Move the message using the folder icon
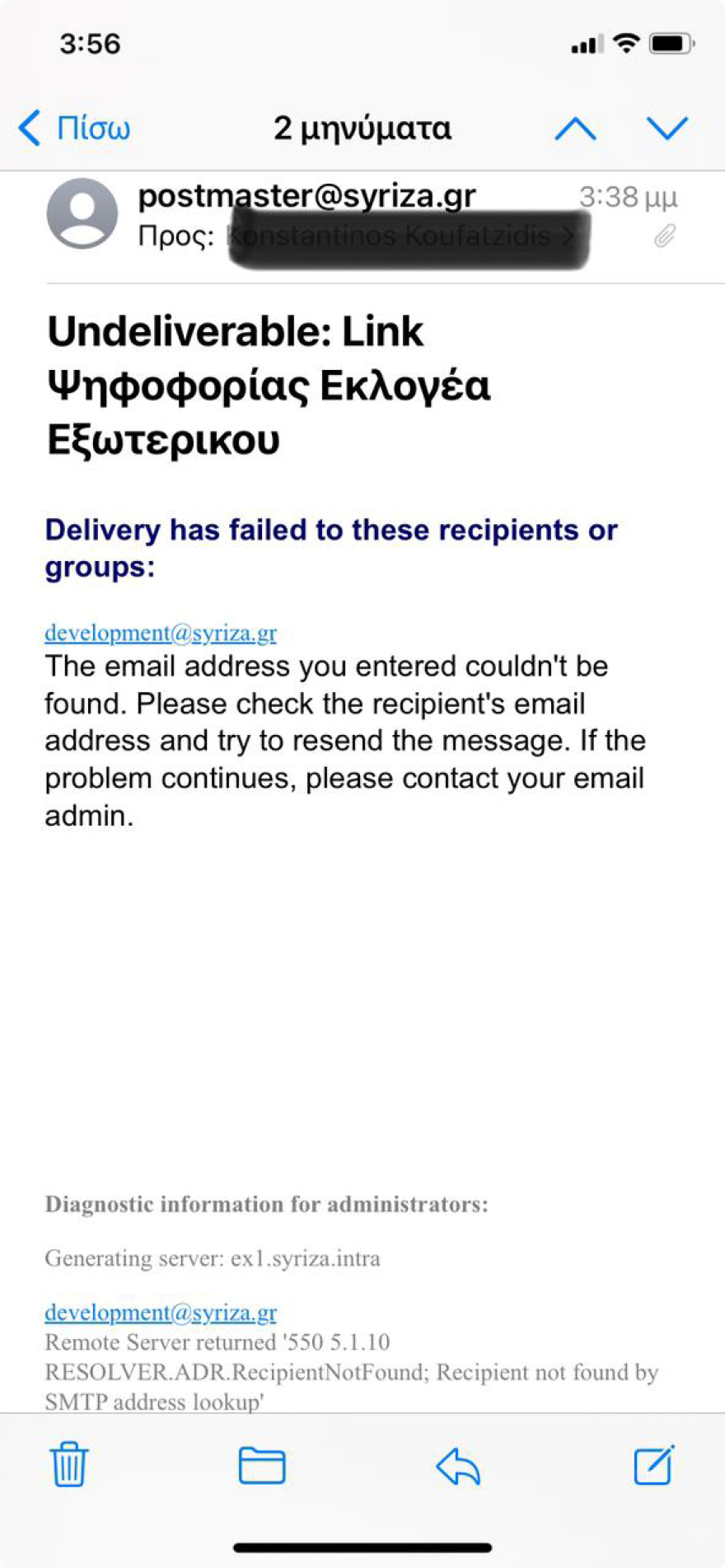This screenshot has height=1568, width=725. coord(262,1465)
